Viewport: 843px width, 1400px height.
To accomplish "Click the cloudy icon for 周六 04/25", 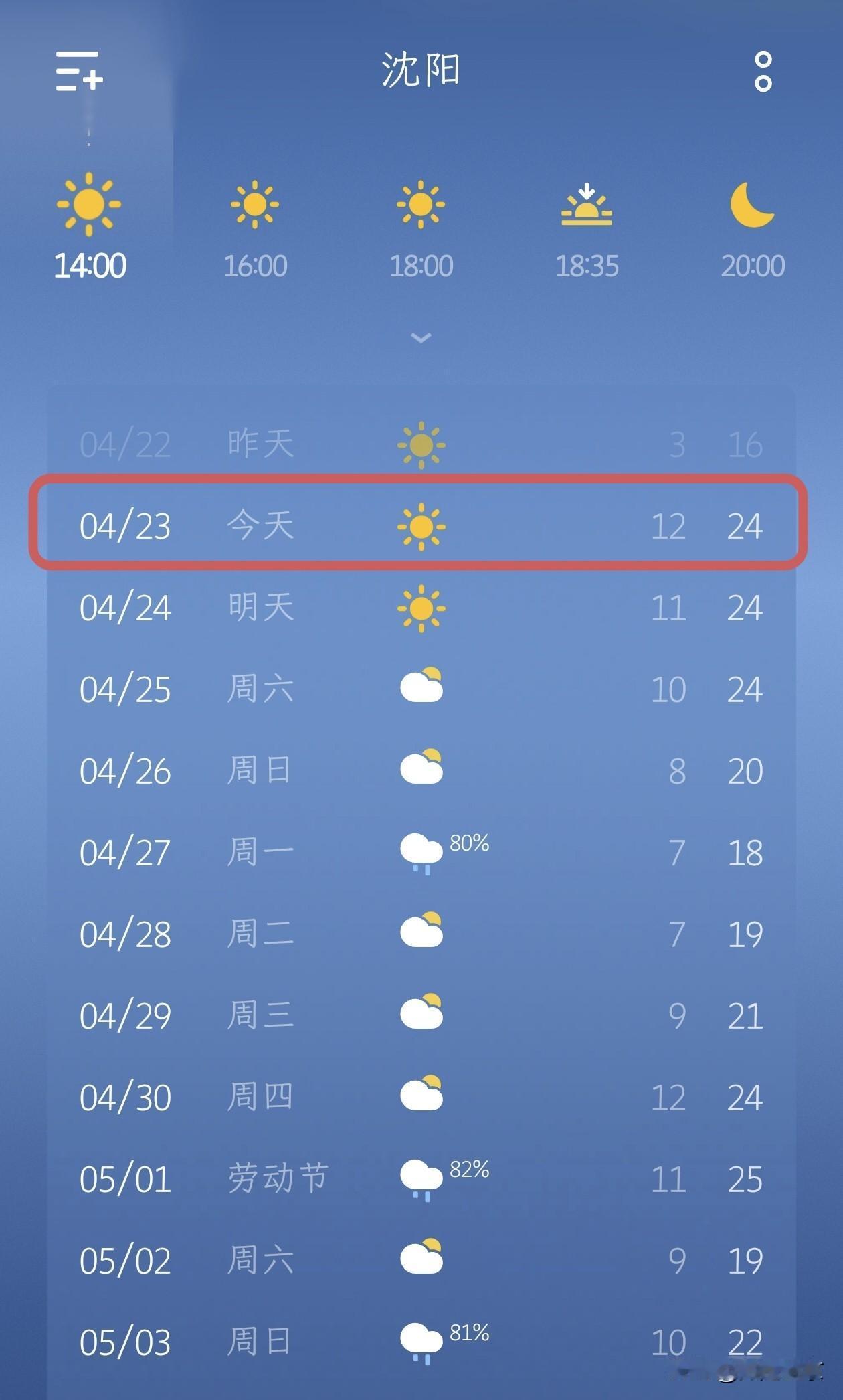I will point(422,686).
